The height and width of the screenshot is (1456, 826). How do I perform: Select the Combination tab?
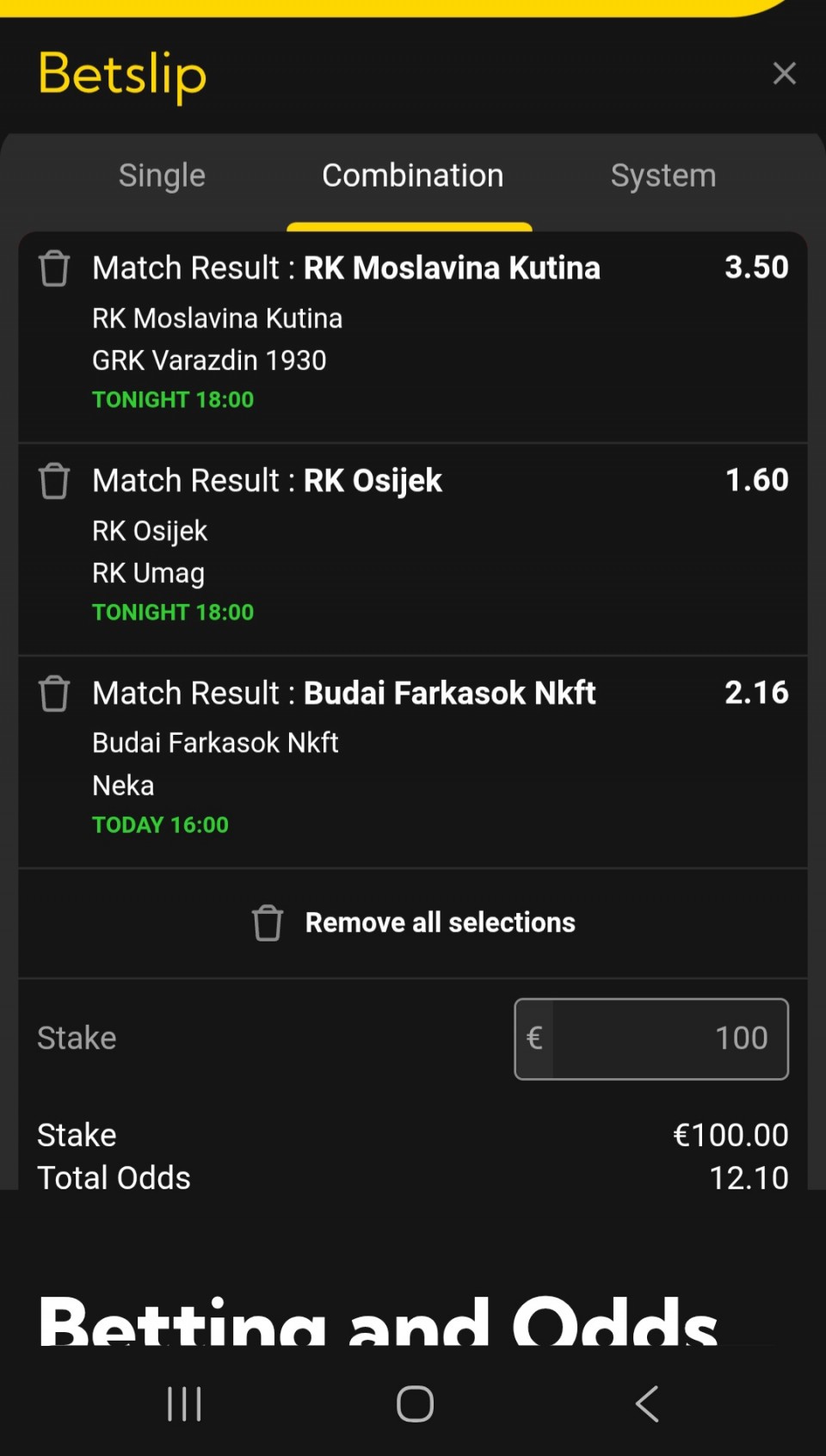point(412,176)
